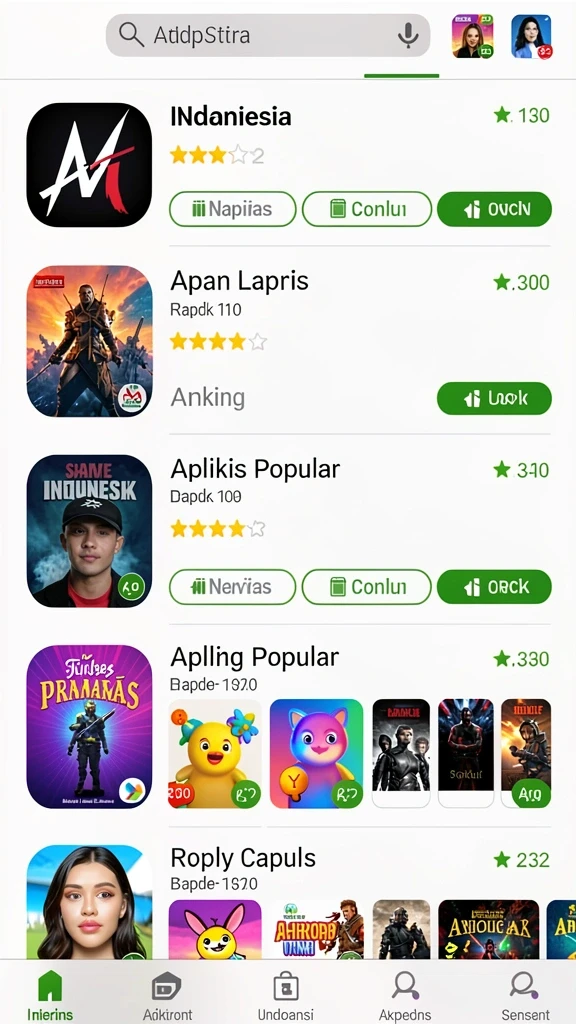Tap the Conlui chip under INdaniesia

(x=367, y=209)
